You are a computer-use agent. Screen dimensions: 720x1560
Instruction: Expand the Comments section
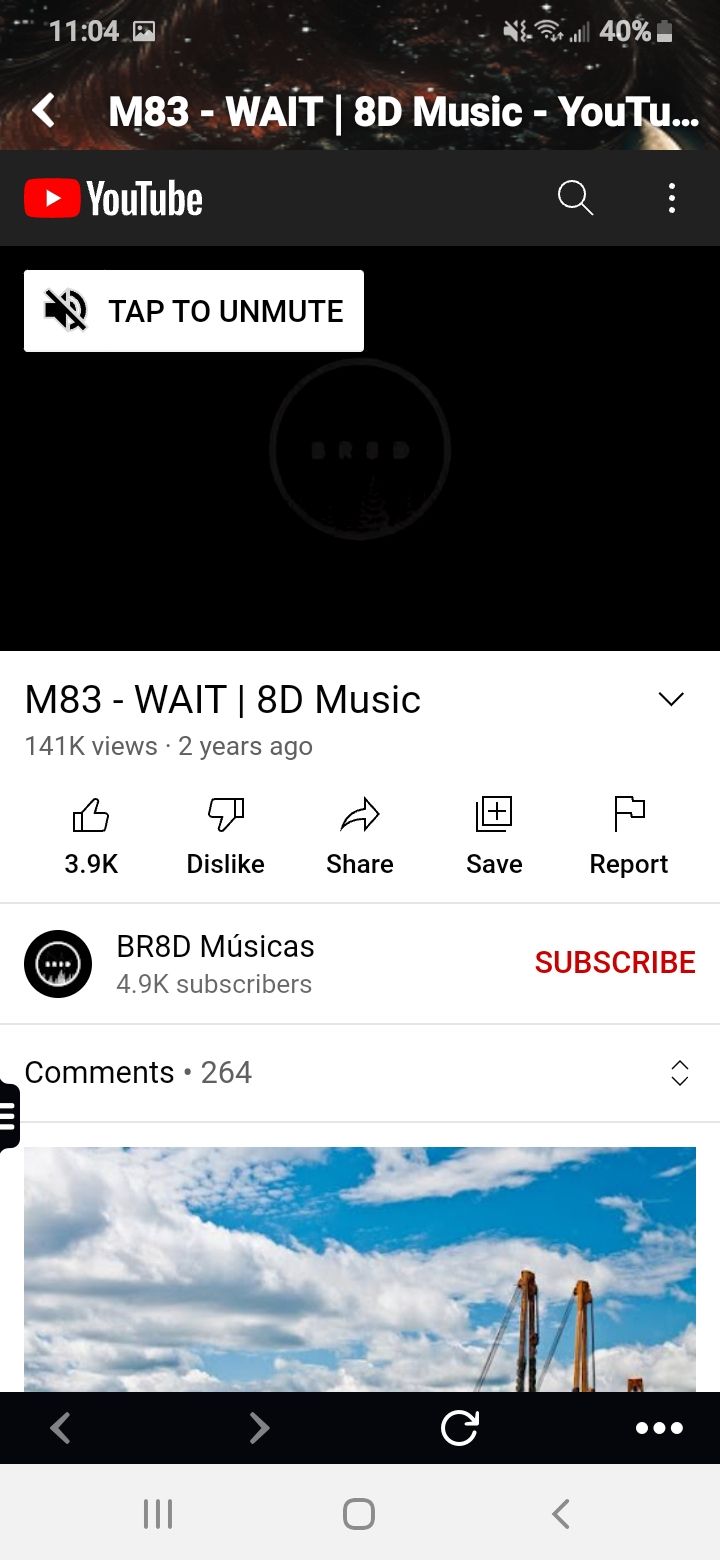coord(679,1072)
